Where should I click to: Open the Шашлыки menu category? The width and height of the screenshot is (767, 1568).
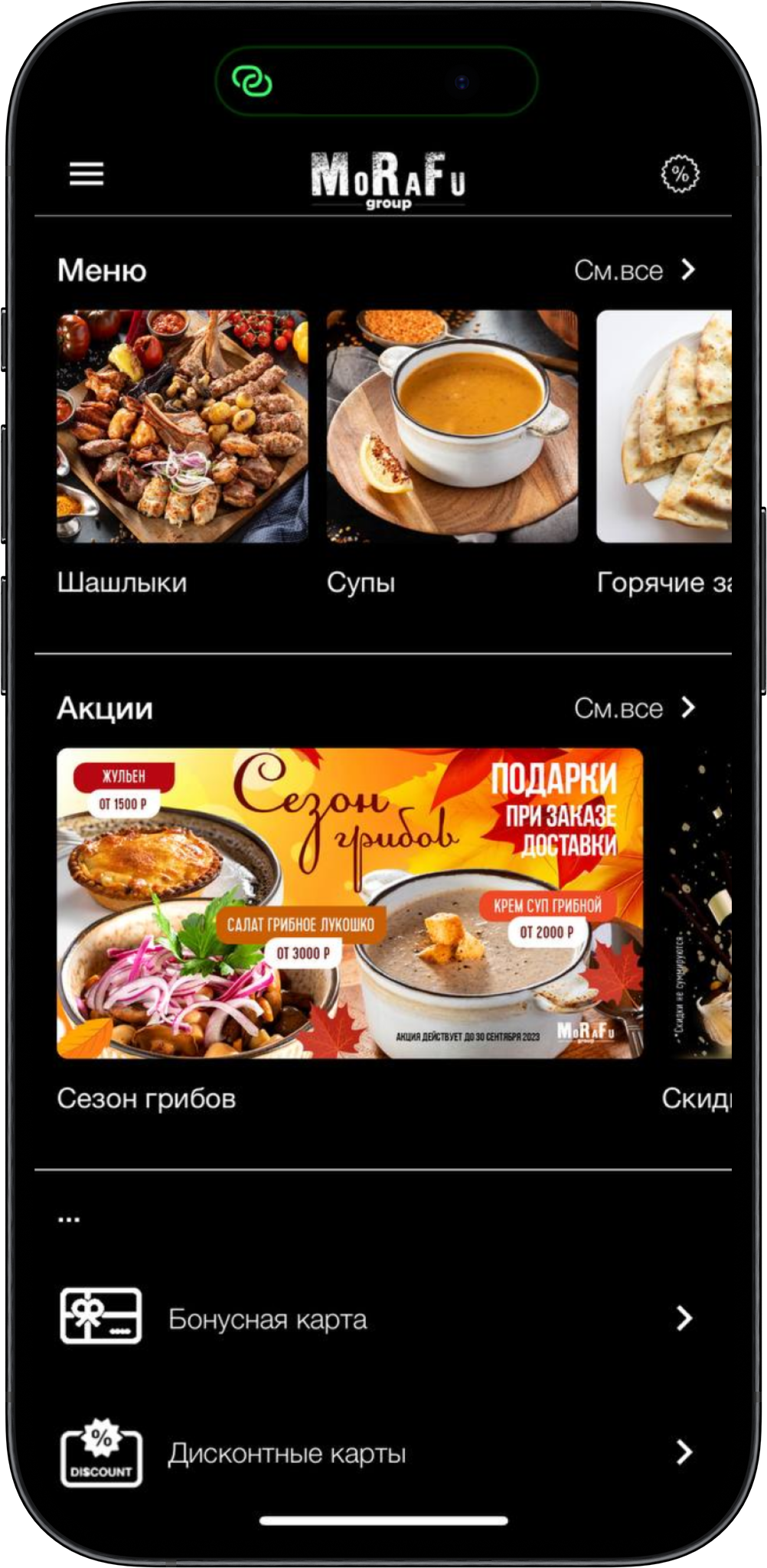(x=182, y=426)
